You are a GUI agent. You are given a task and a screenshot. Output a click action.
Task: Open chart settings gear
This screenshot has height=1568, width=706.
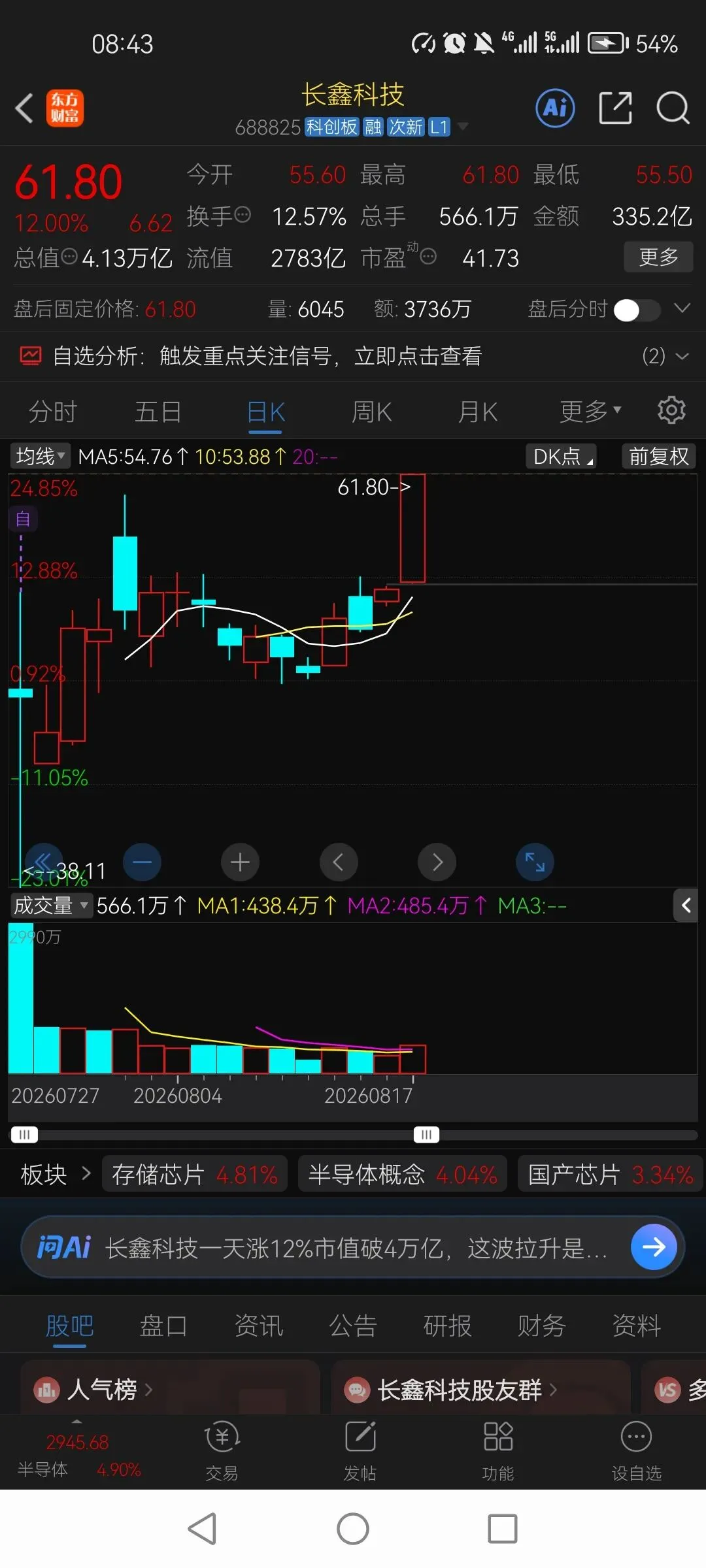tap(671, 410)
